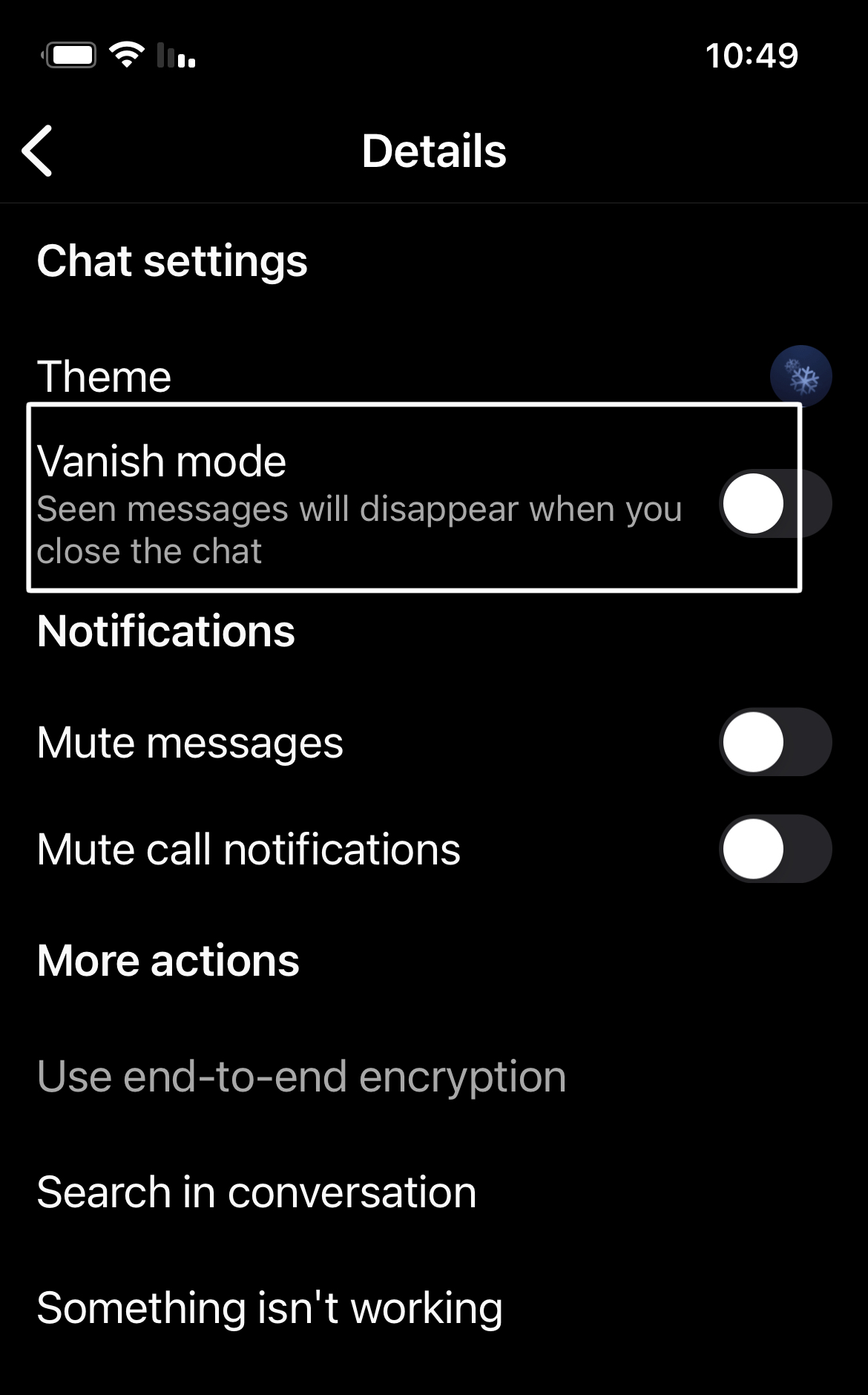Go back from the Details screen
The width and height of the screenshot is (868, 1395).
(x=37, y=151)
